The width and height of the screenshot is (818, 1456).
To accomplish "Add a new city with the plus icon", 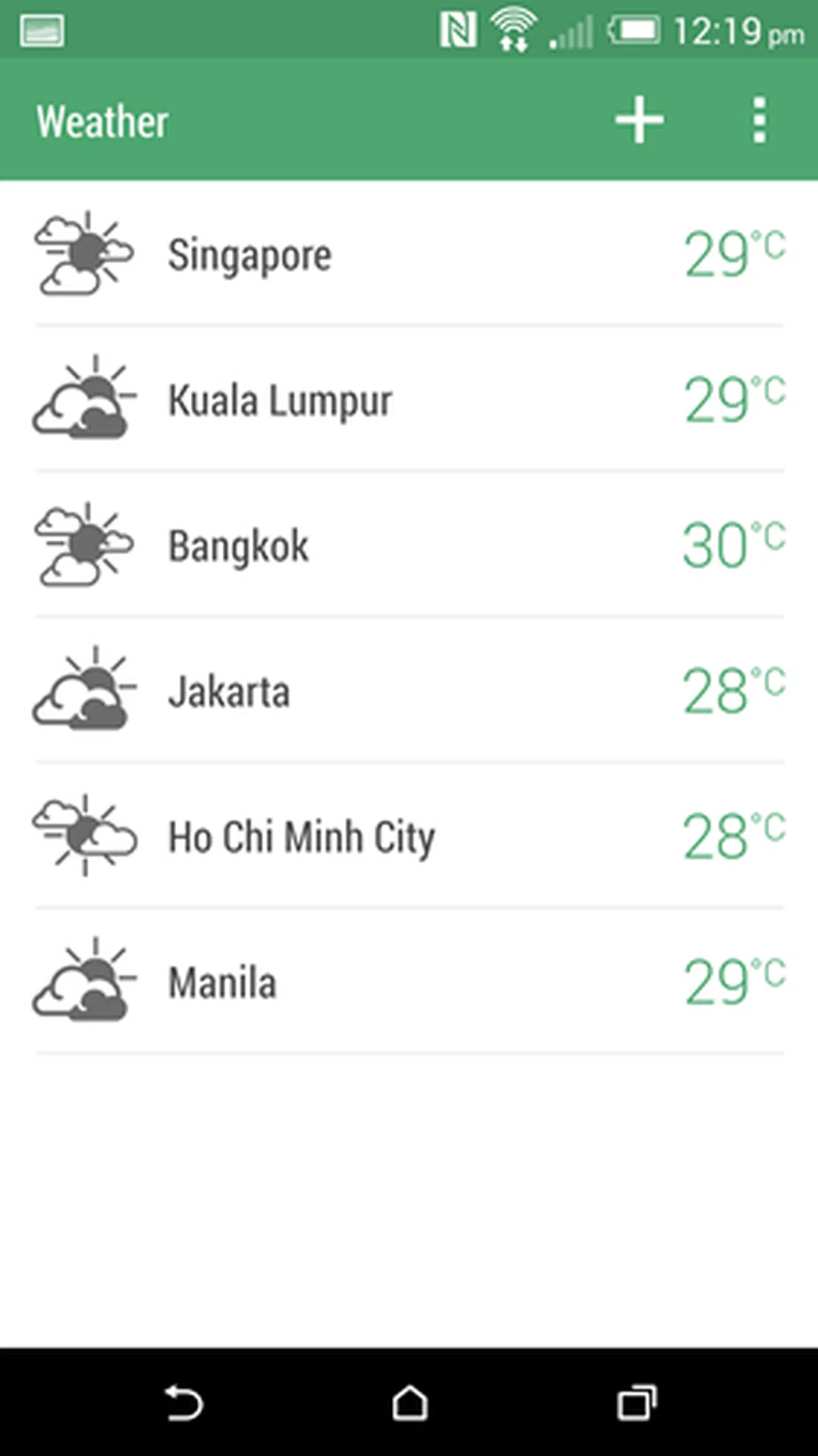I will 639,120.
